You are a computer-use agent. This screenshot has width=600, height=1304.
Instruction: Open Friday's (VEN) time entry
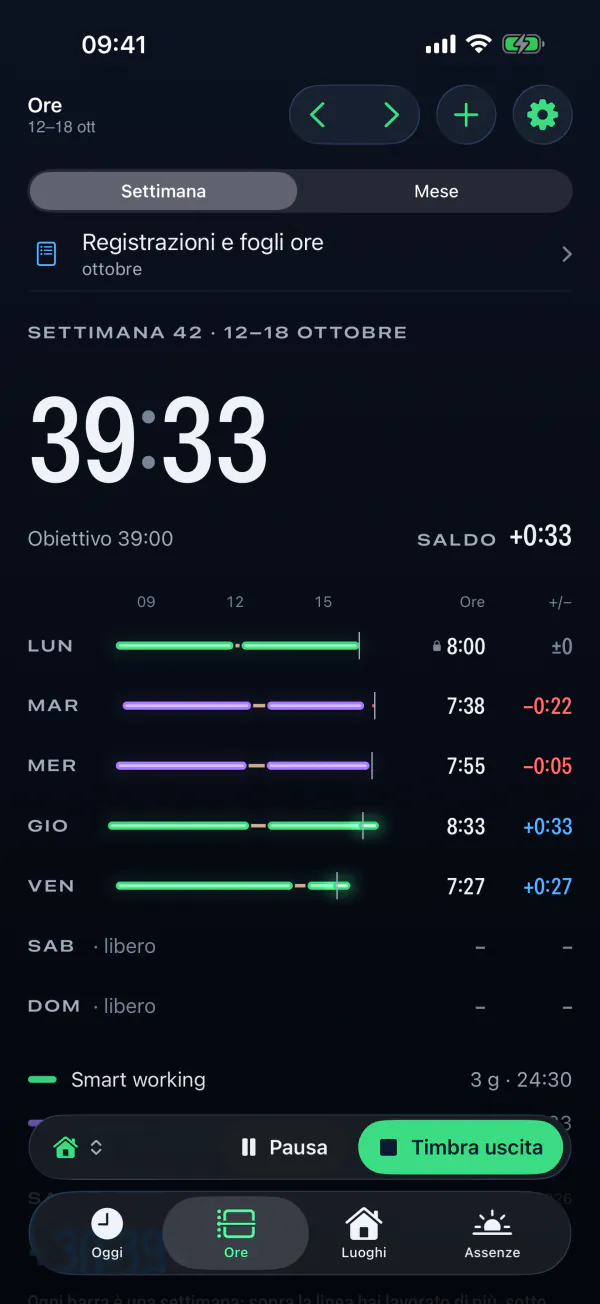point(300,886)
